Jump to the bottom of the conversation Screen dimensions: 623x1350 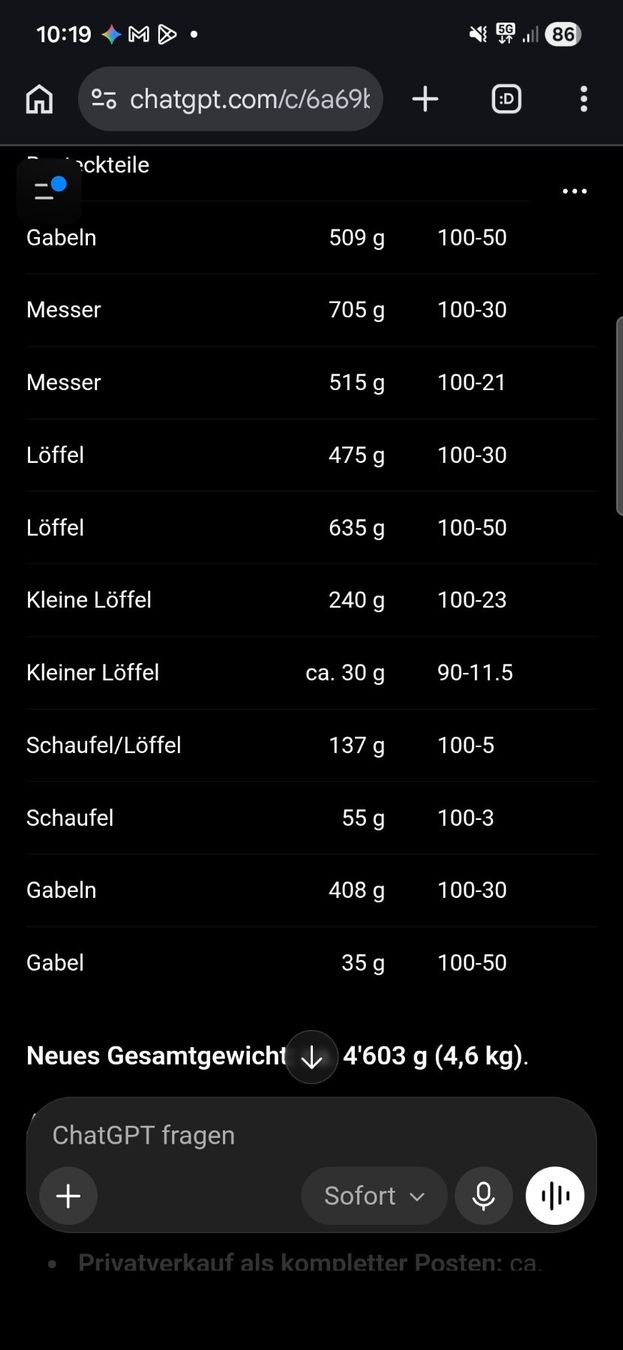311,1057
